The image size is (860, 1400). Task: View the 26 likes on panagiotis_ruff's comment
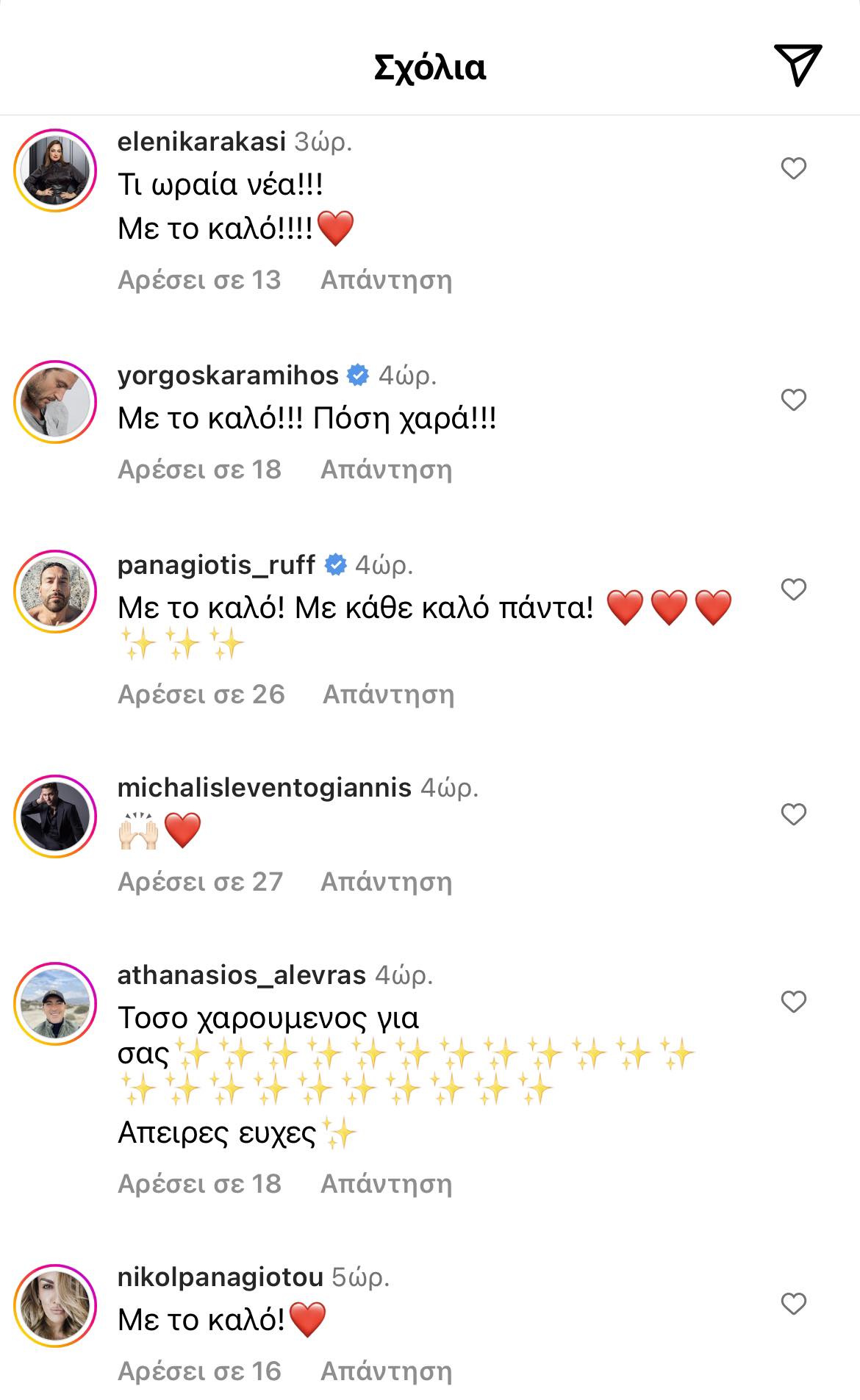[201, 694]
